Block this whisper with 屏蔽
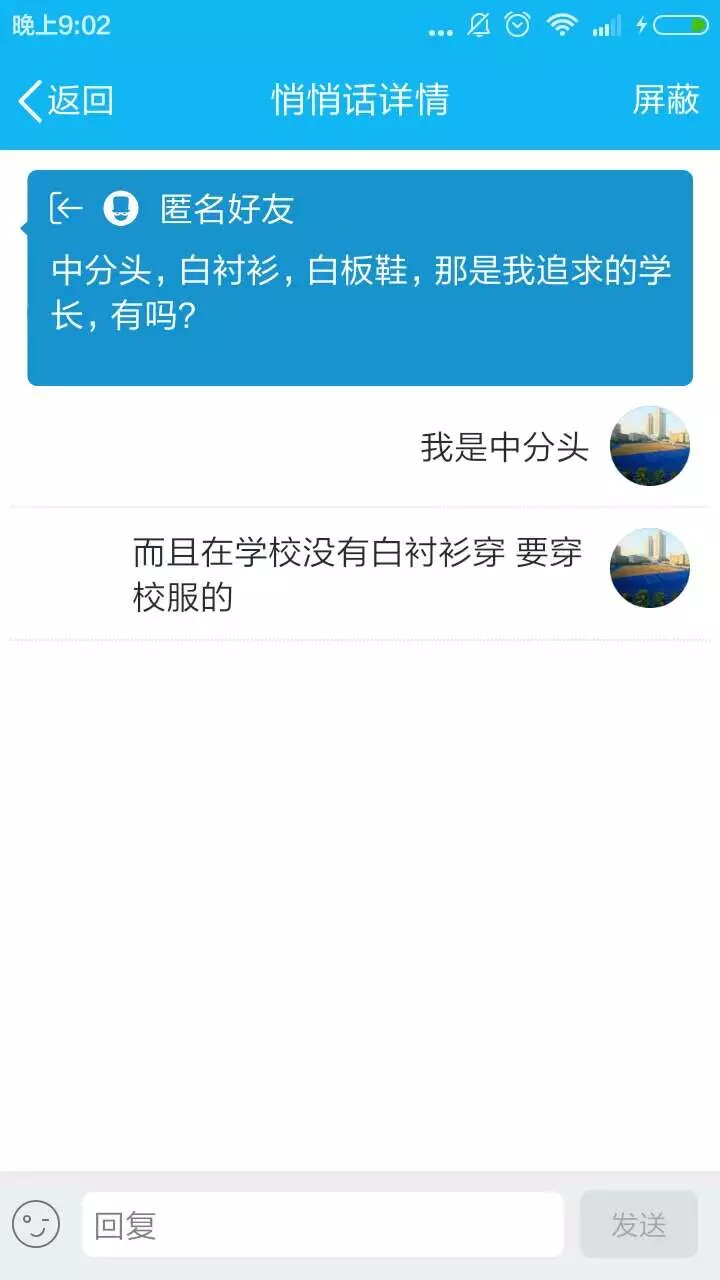Screen dimensions: 720x1280 click(x=665, y=100)
